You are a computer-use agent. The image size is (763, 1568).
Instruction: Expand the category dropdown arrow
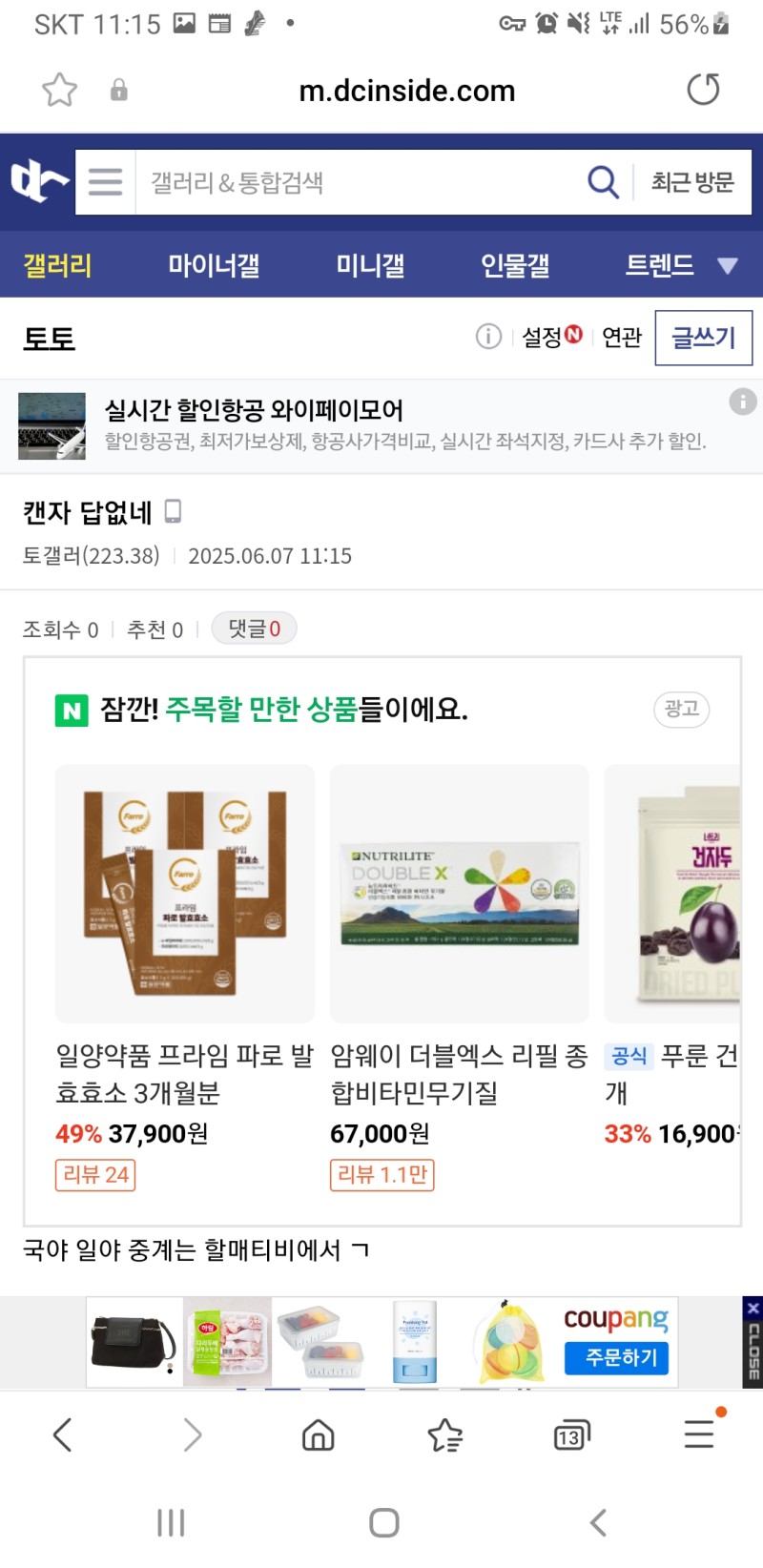coord(728,266)
